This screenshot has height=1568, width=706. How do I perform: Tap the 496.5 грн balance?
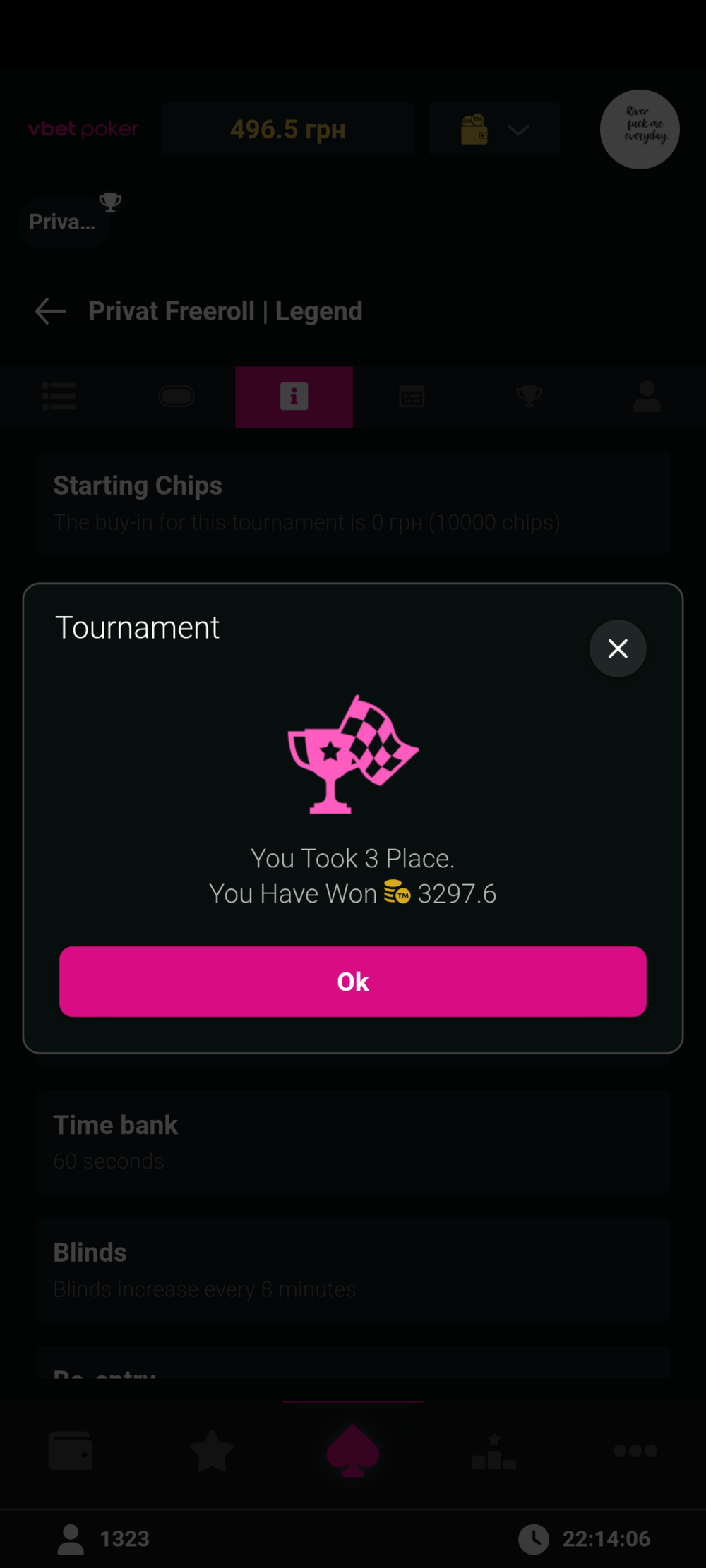287,129
